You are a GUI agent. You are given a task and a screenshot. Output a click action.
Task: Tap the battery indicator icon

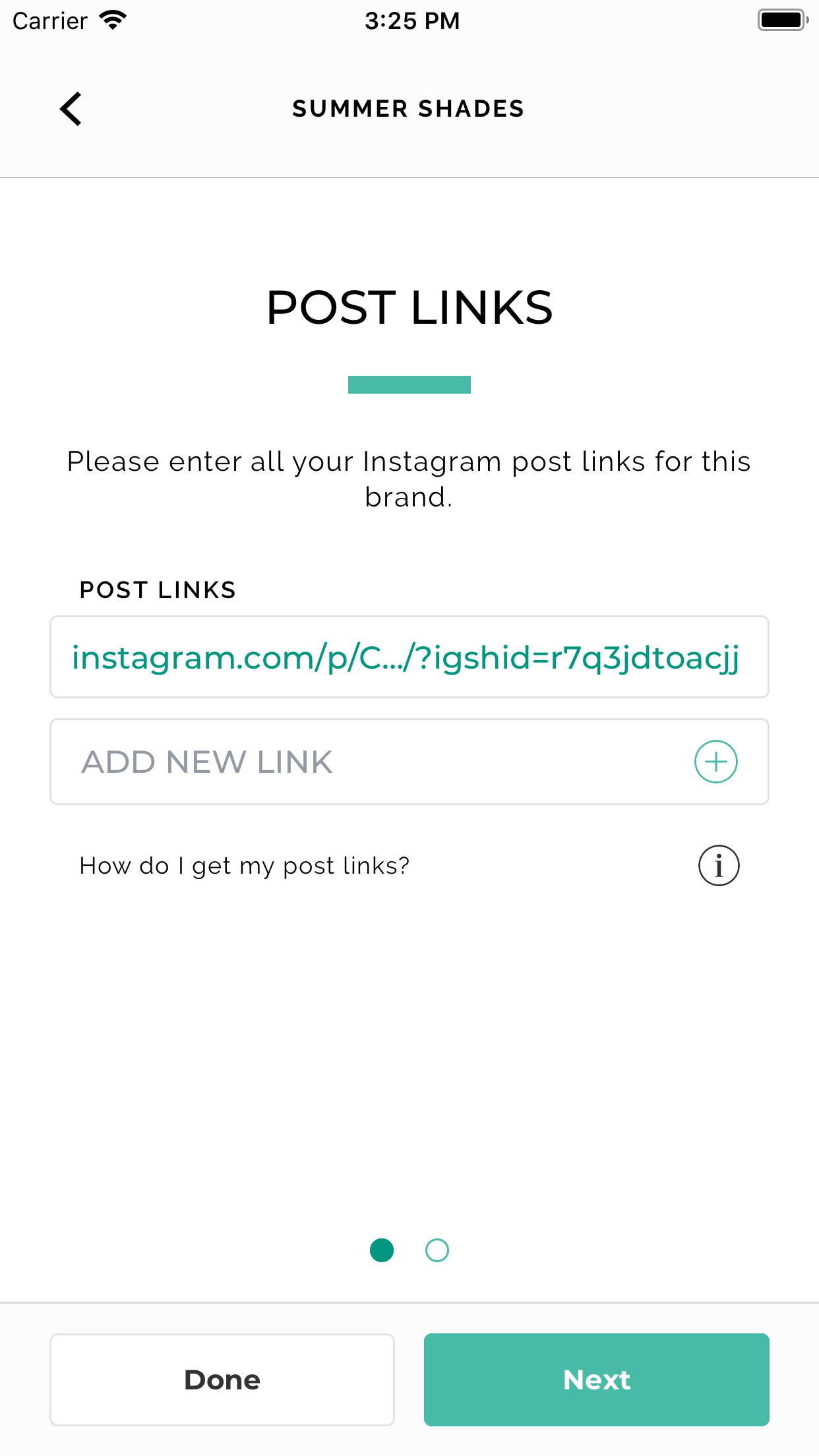coord(782,20)
